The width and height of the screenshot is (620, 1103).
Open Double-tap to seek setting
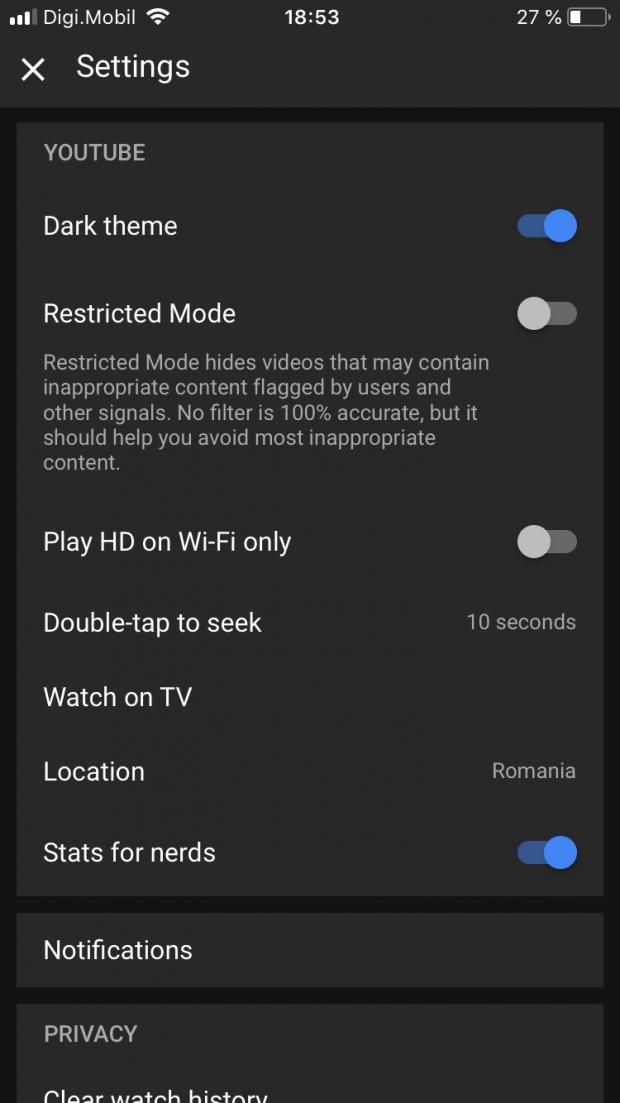310,623
